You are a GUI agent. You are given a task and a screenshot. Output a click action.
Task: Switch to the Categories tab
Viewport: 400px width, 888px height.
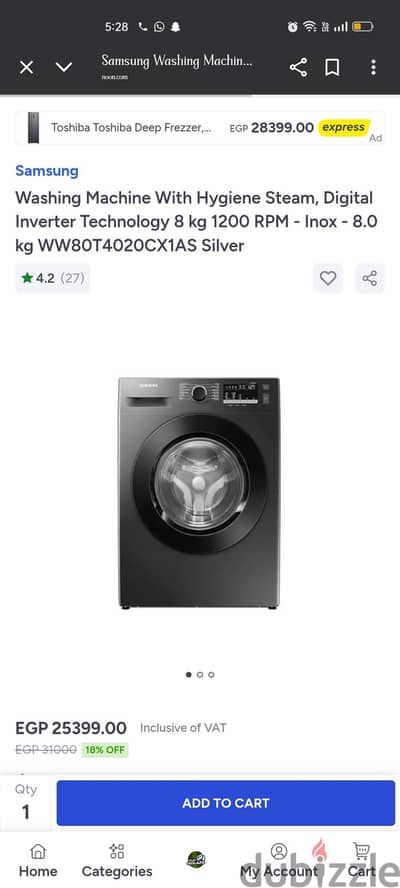coord(117,860)
